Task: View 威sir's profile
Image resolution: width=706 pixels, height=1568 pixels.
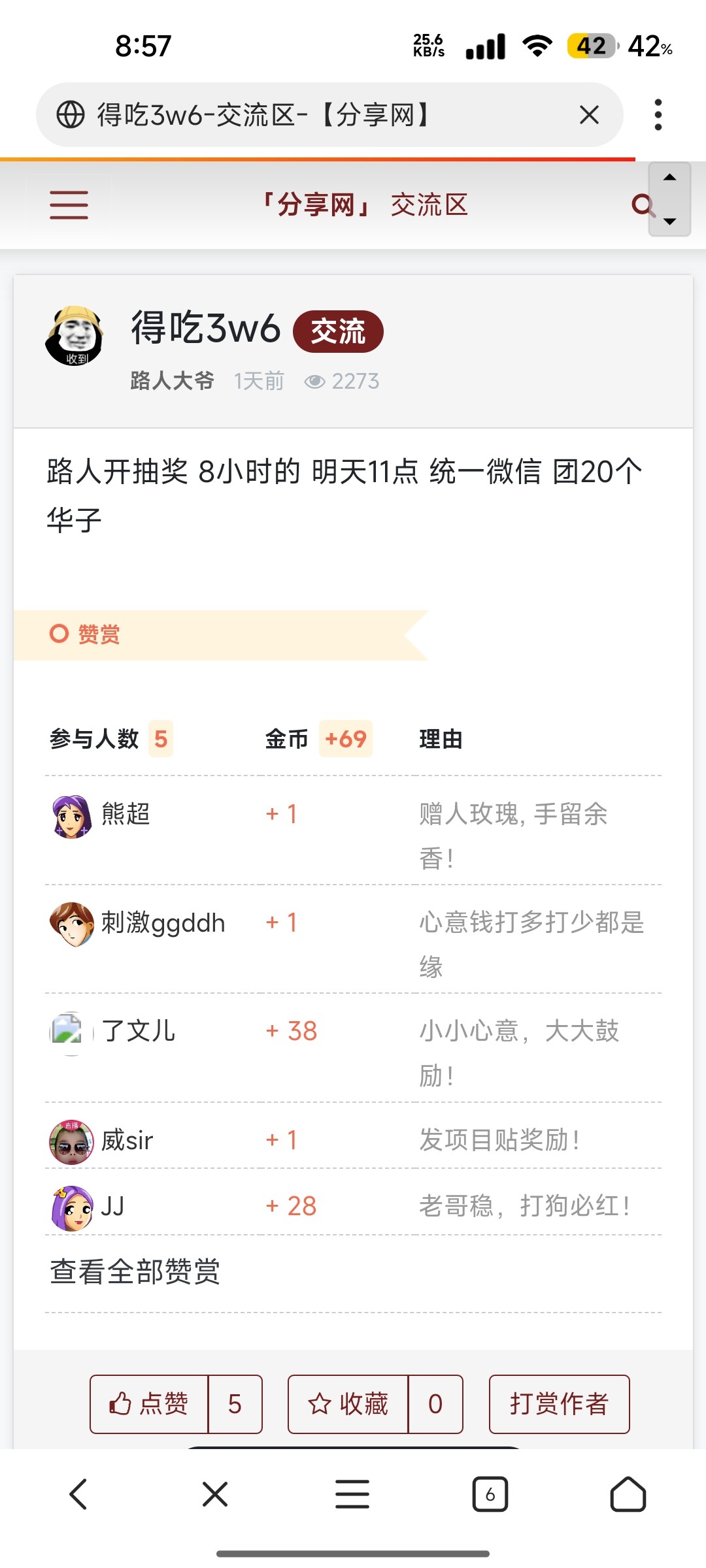Action: pos(127,1141)
